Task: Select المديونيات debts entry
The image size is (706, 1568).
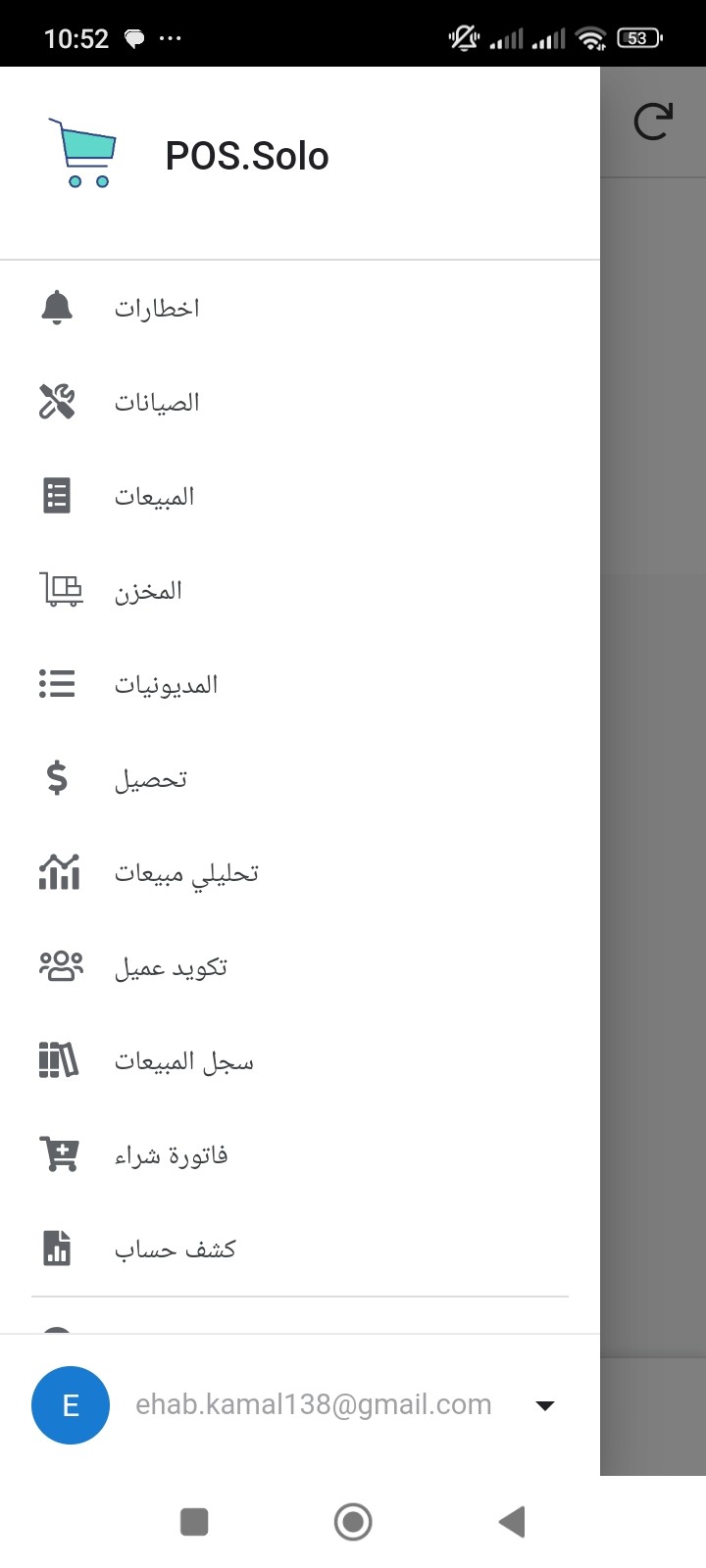Action: click(300, 684)
